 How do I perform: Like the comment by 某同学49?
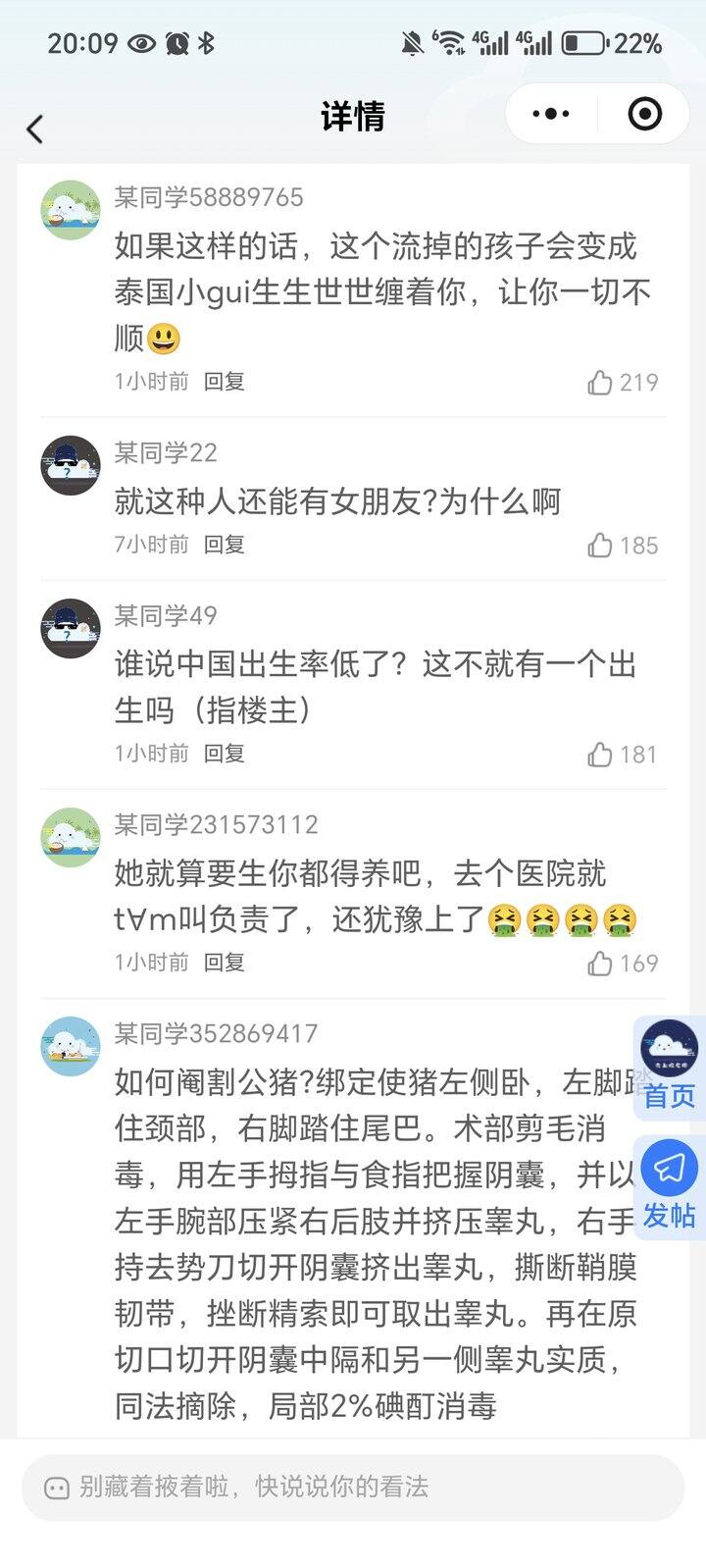pos(600,755)
